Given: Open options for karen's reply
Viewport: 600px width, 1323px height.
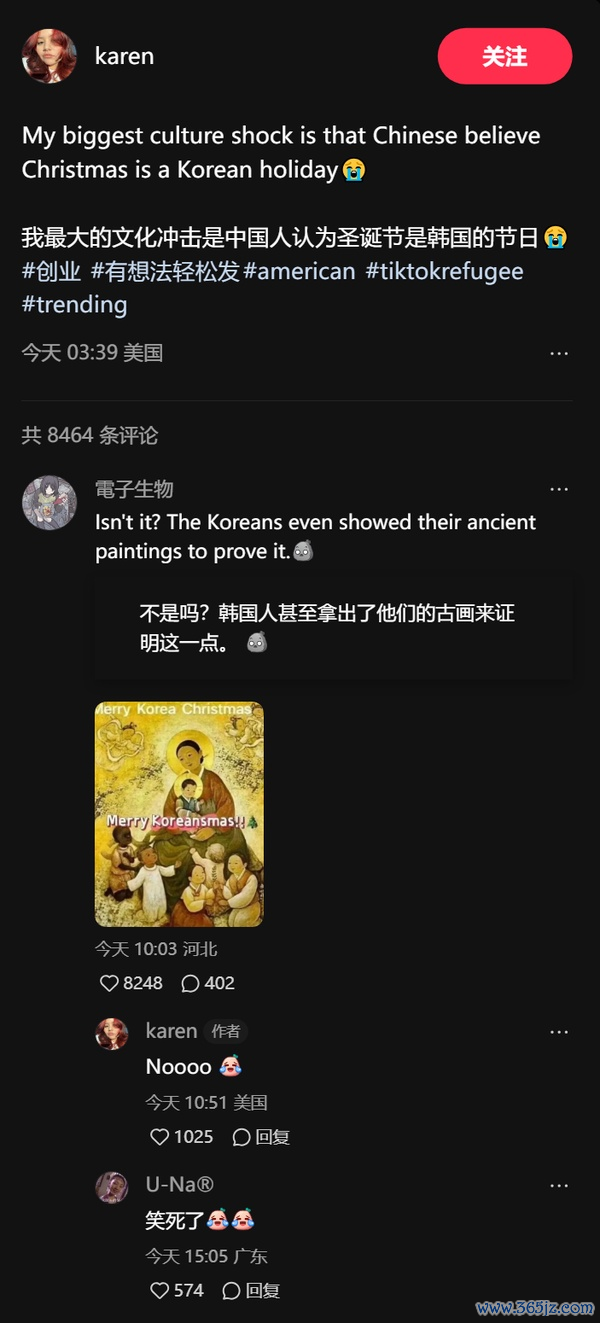Looking at the screenshot, I should tap(559, 1032).
